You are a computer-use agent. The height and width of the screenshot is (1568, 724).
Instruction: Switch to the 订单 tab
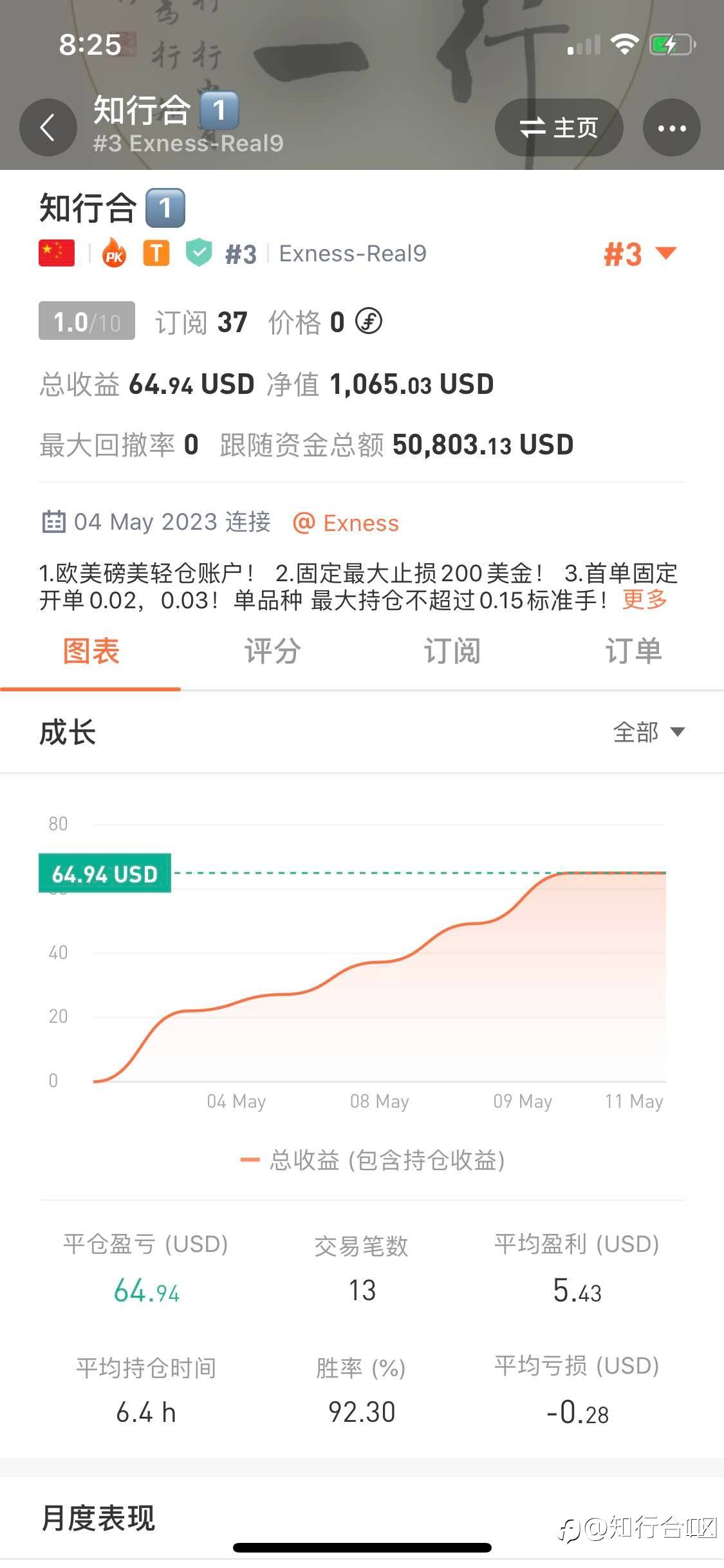pyautogui.click(x=633, y=651)
